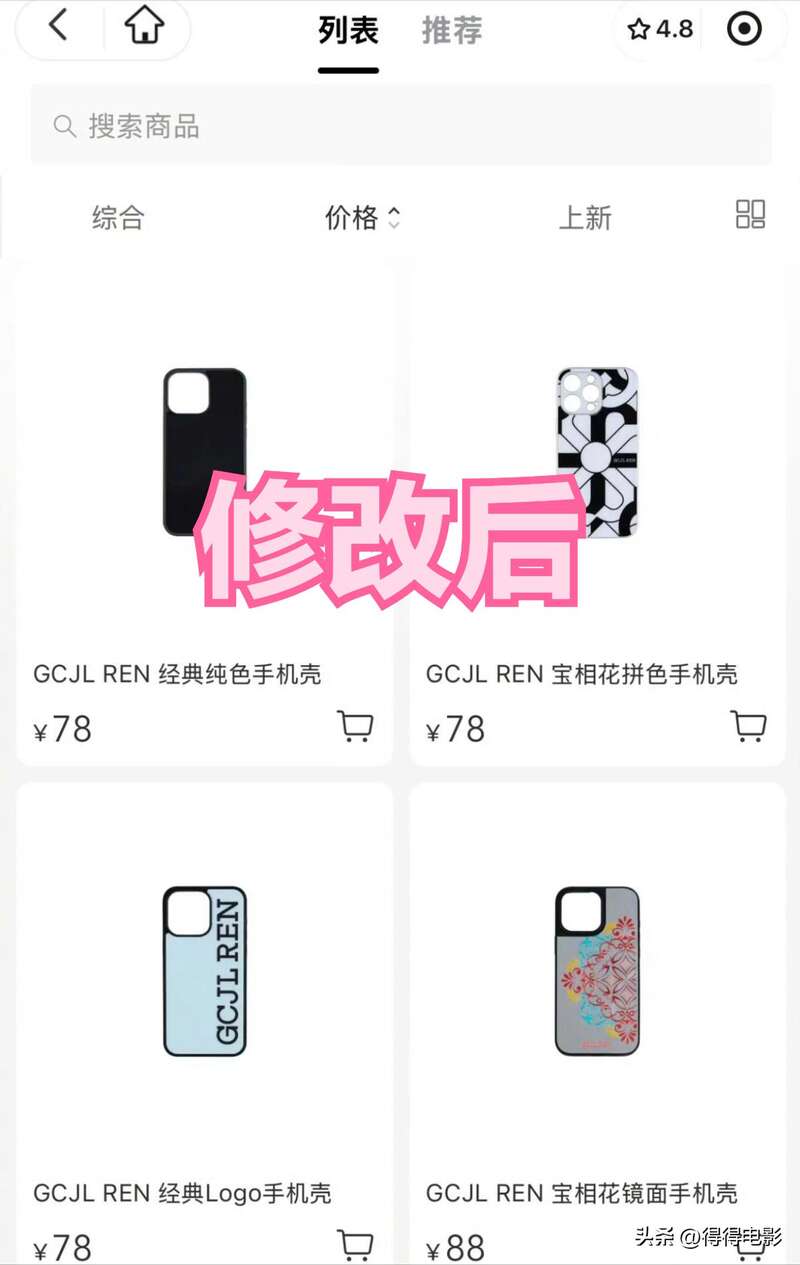Tap the 搜索商品 search box
800x1265 pixels.
click(400, 126)
